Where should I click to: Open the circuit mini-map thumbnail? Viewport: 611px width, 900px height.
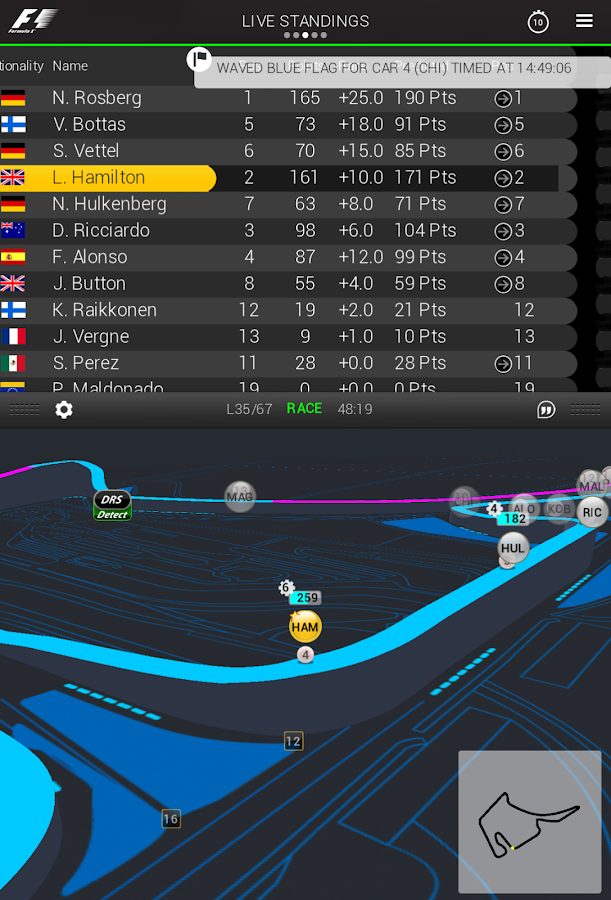point(530,821)
